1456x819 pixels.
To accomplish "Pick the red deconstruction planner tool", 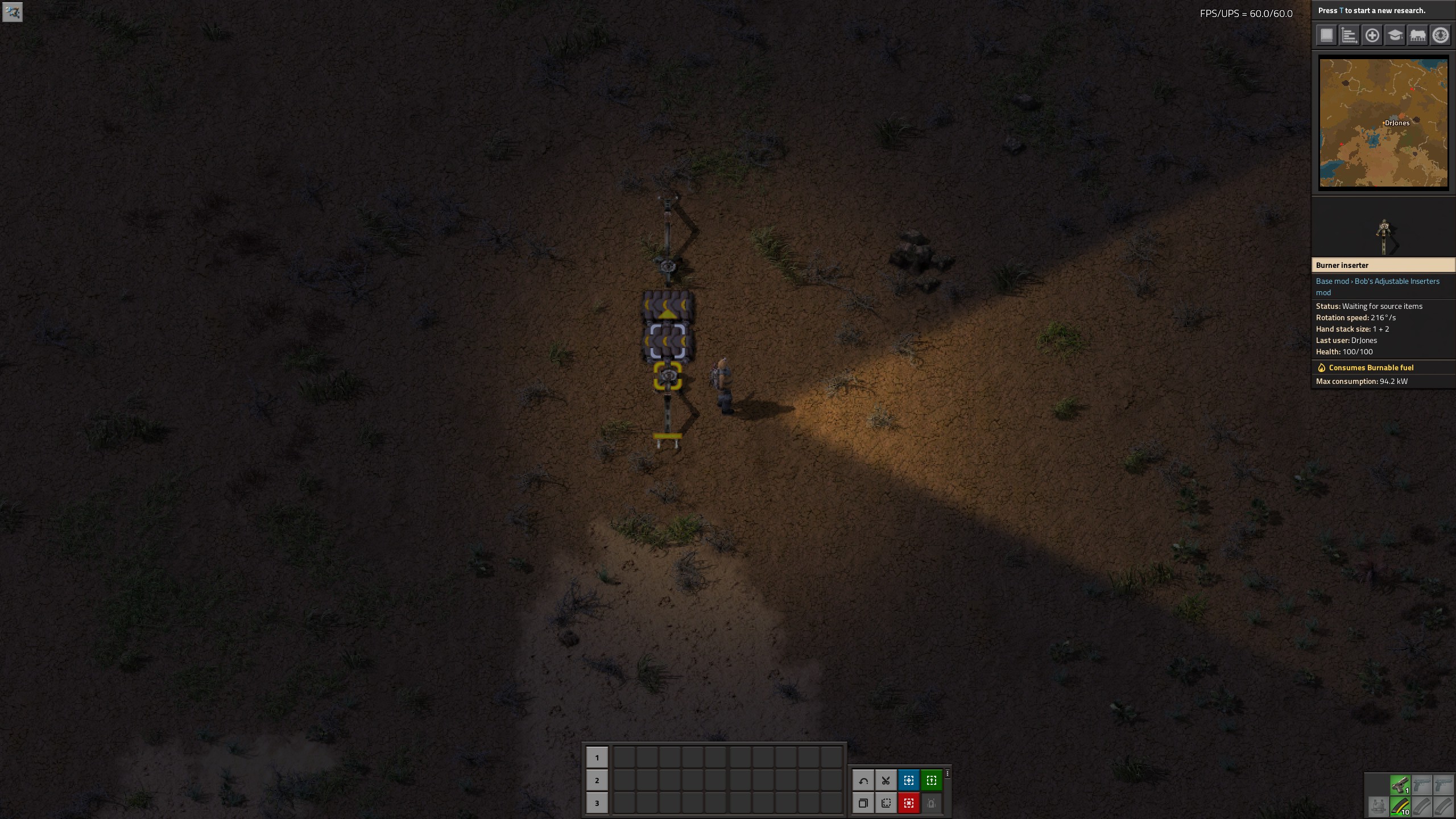I will point(908,804).
